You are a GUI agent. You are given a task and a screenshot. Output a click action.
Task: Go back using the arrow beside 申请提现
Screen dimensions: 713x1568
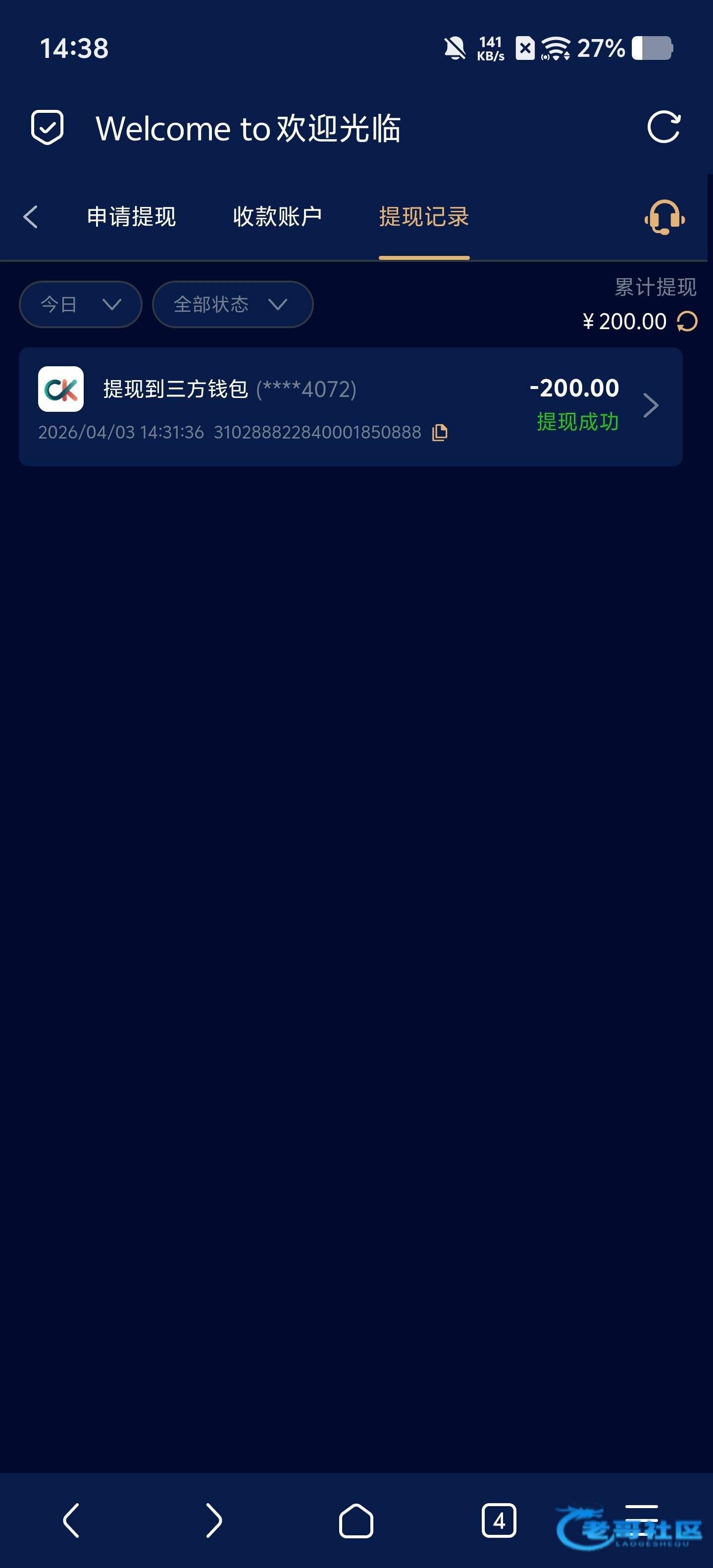tap(30, 217)
